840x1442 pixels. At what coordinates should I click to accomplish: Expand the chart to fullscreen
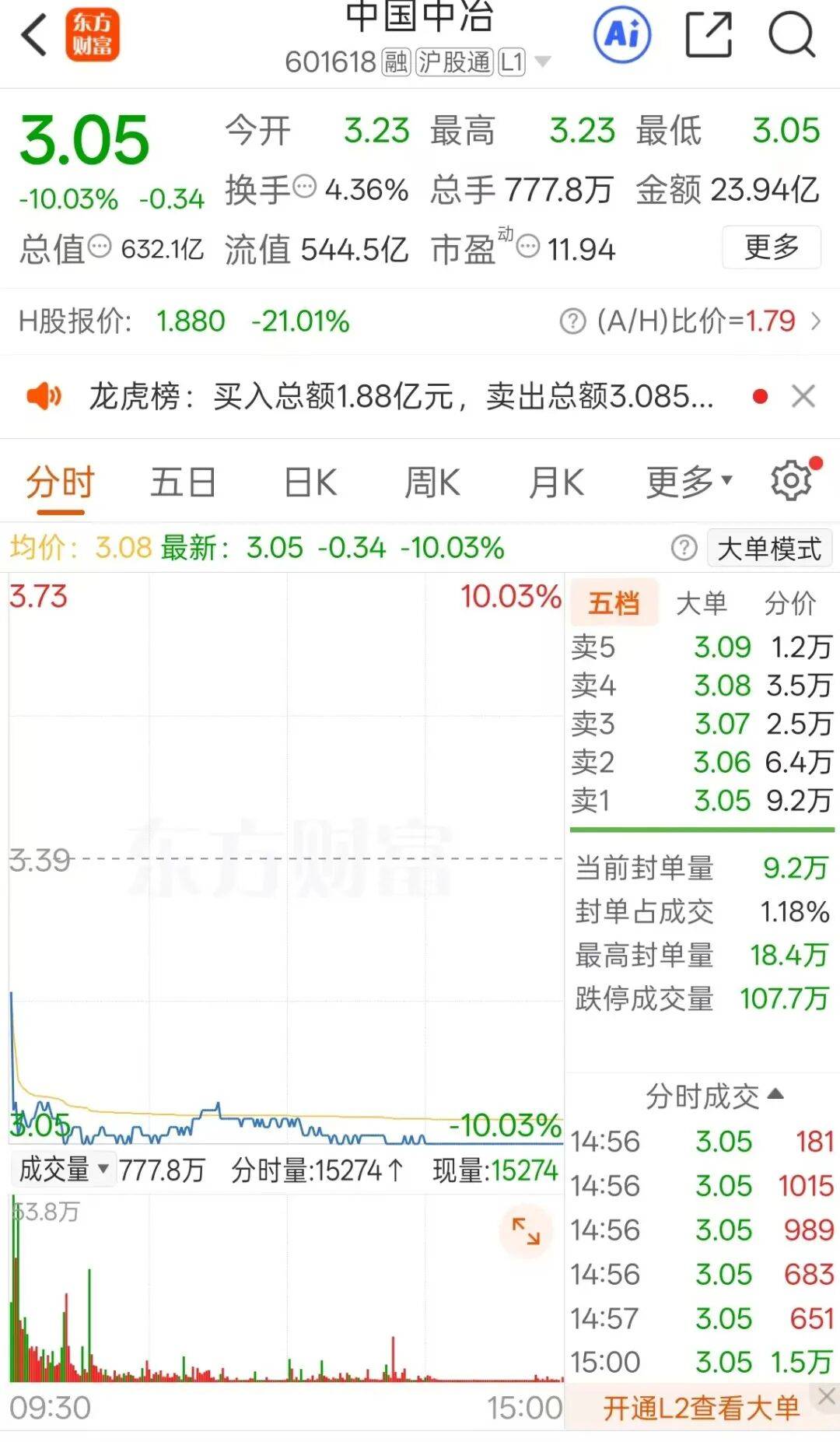click(x=526, y=1231)
